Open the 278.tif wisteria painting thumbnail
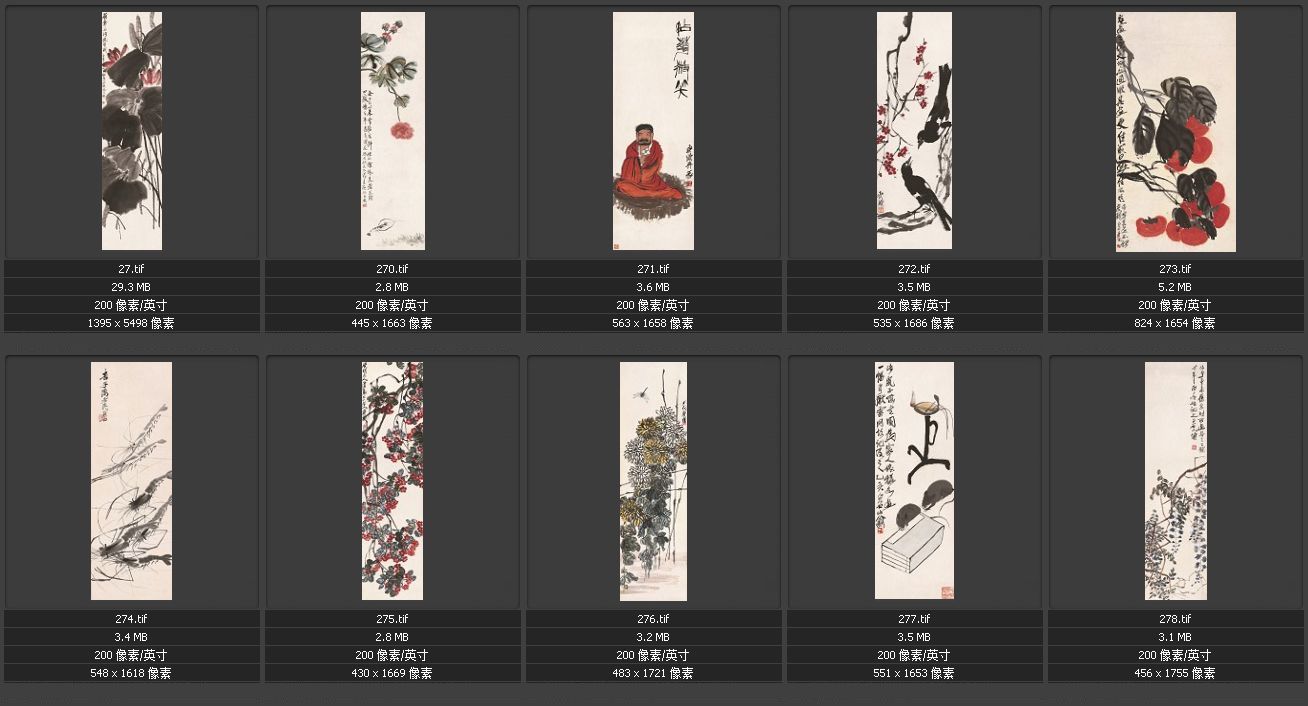 click(1175, 481)
